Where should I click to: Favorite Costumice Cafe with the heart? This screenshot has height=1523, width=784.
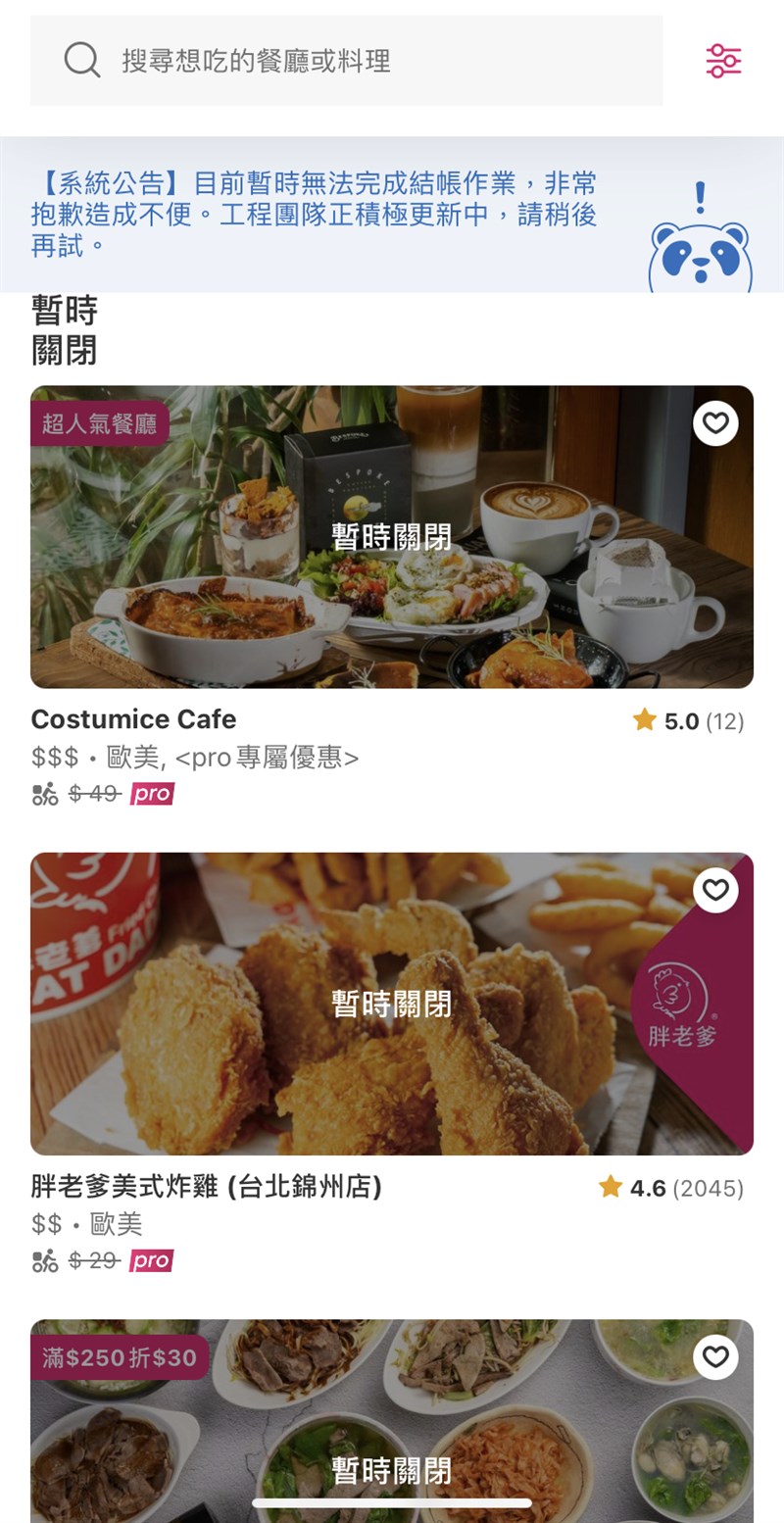[715, 423]
